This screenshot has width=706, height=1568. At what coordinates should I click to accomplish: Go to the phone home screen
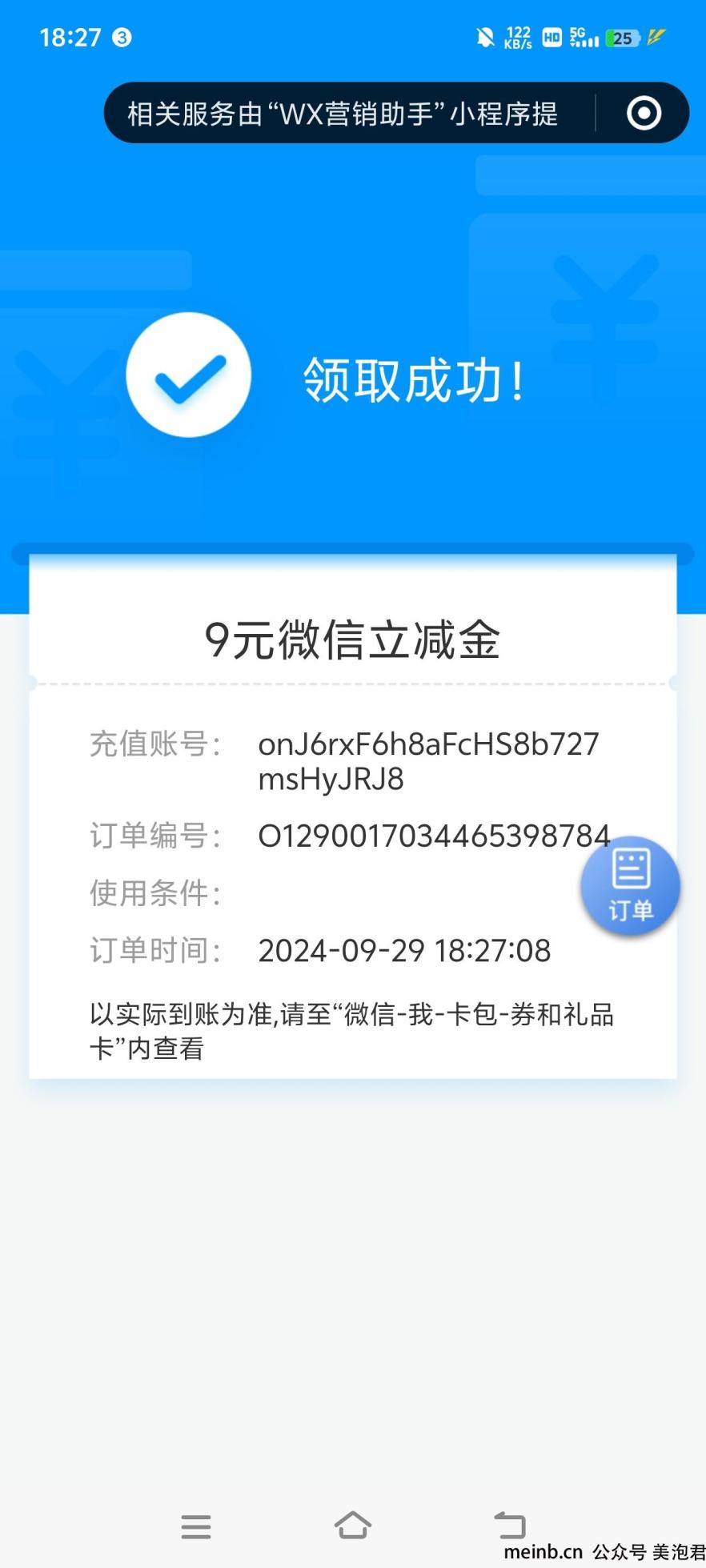[352, 1525]
